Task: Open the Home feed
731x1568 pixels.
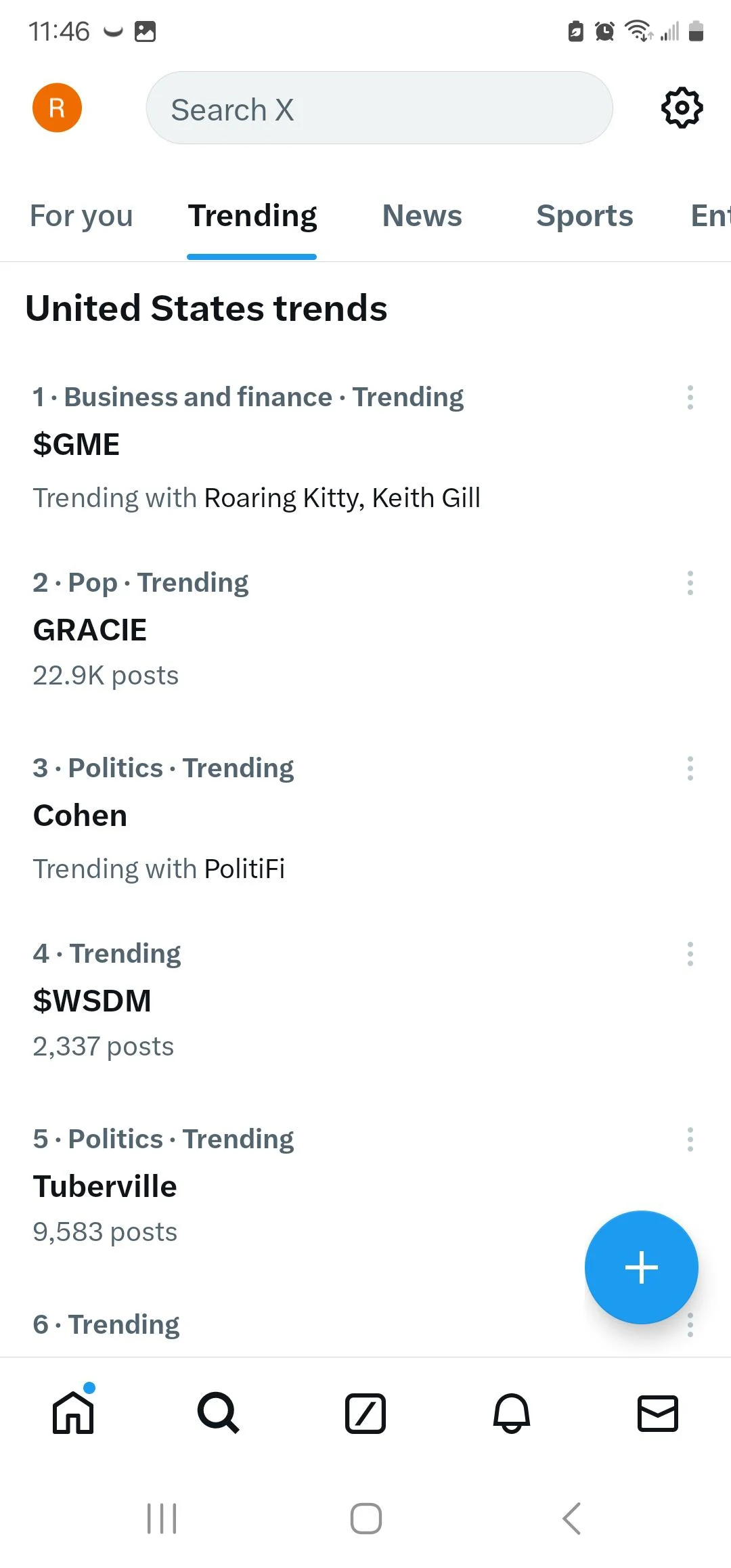Action: [x=72, y=1414]
